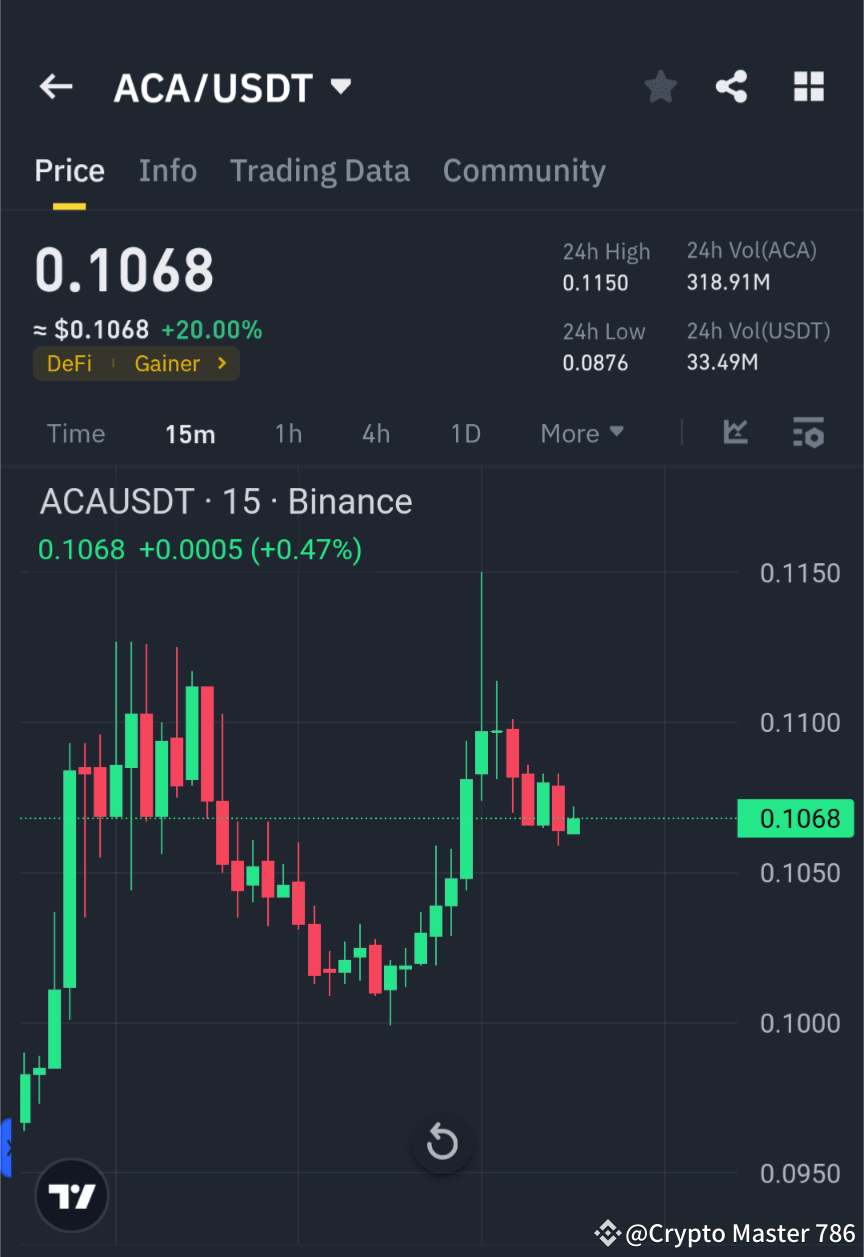
Task: Add ACA/USDT to favorites via star icon
Action: (660, 86)
